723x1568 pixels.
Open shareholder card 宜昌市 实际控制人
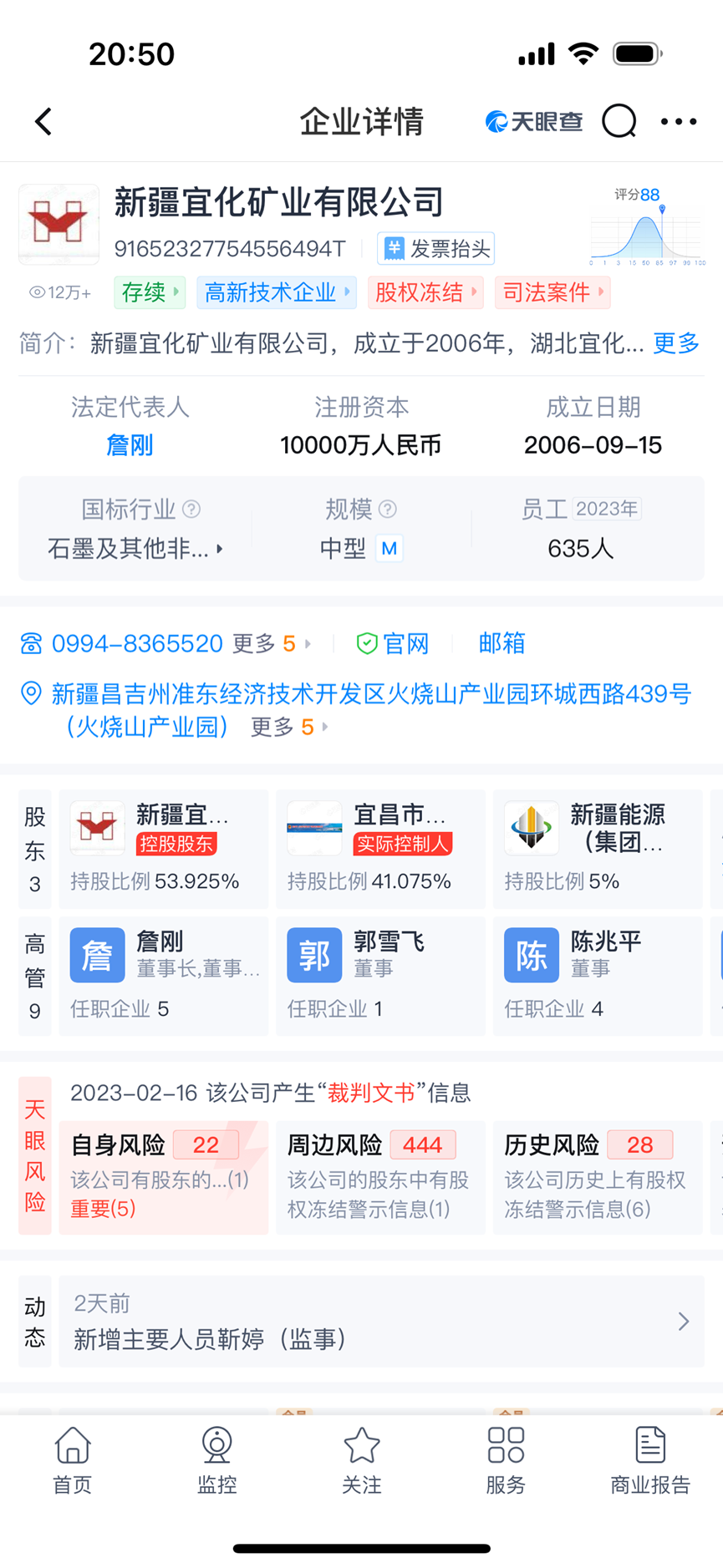[x=380, y=848]
